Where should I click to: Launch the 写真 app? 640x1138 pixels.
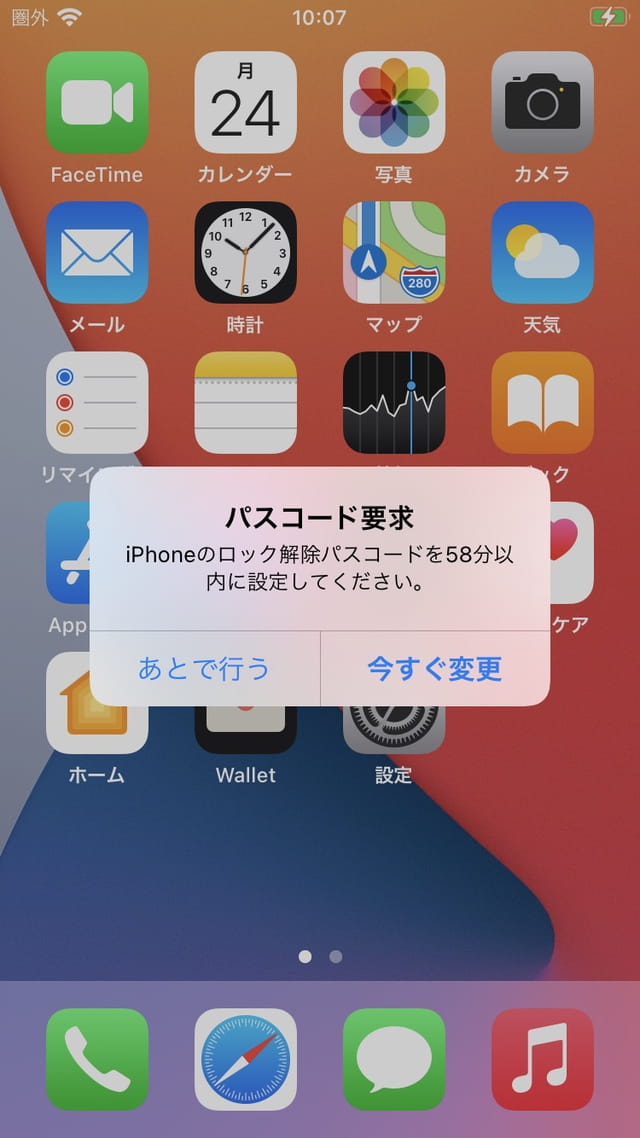[x=394, y=102]
